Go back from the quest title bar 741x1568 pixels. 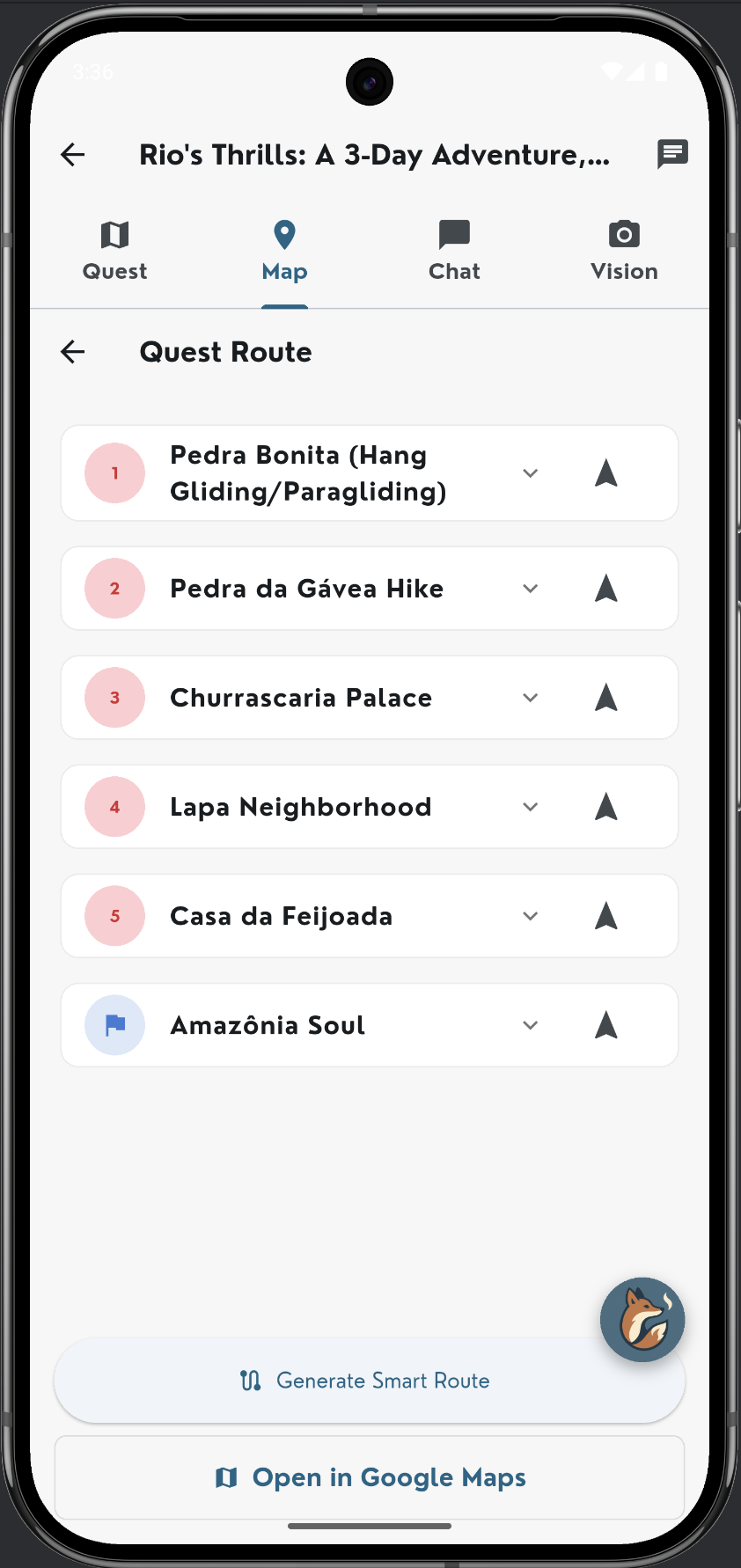(x=73, y=155)
